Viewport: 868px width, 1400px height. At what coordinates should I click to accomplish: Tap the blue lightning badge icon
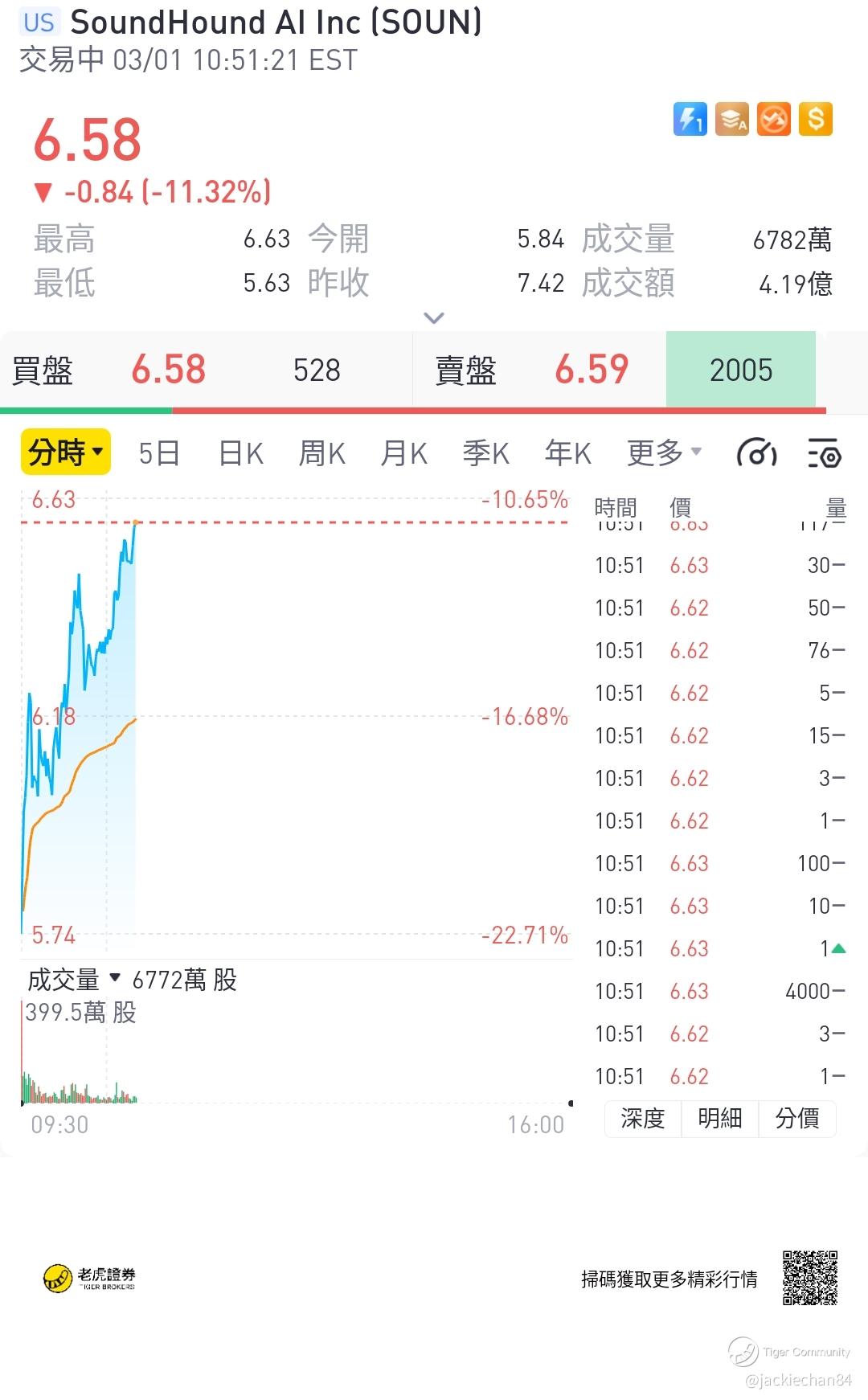pos(690,120)
